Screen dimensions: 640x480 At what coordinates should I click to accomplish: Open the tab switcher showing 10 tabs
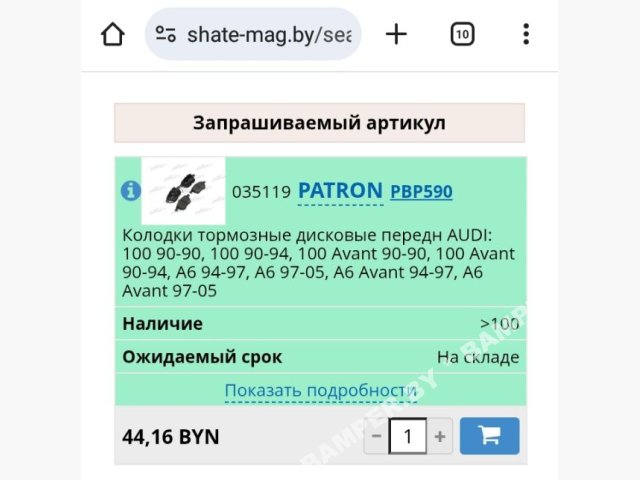(x=461, y=35)
